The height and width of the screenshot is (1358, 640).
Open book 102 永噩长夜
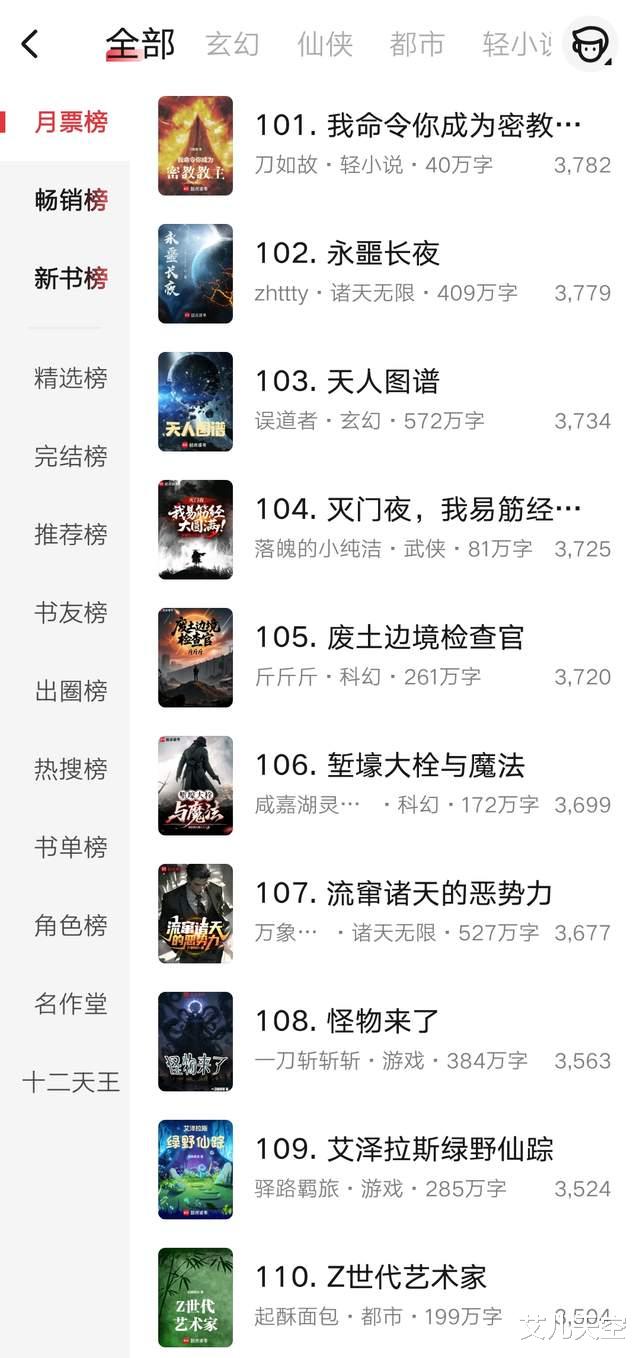click(385, 273)
